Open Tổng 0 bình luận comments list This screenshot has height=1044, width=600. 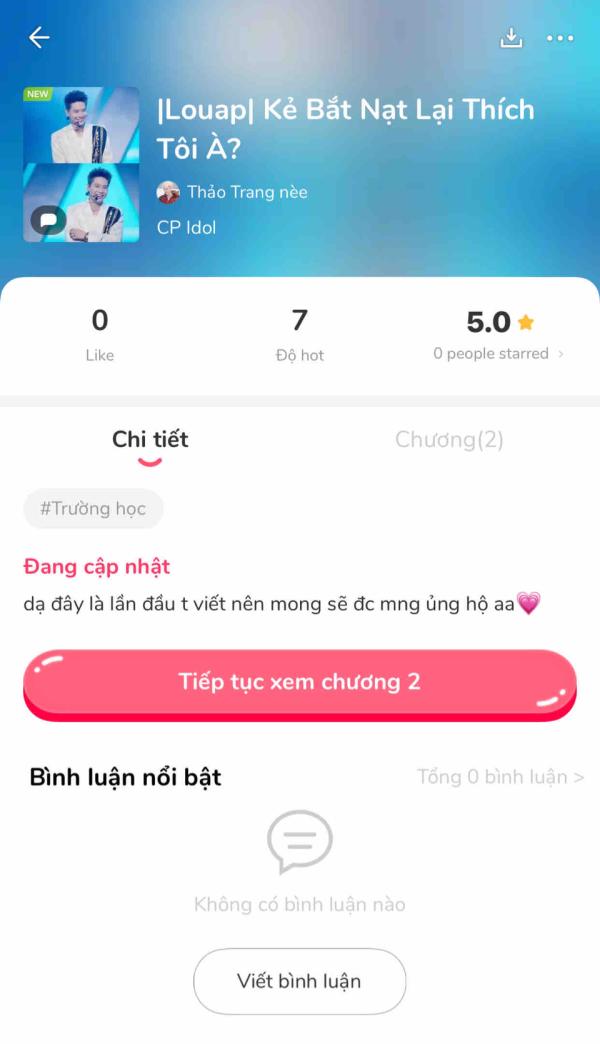500,777
